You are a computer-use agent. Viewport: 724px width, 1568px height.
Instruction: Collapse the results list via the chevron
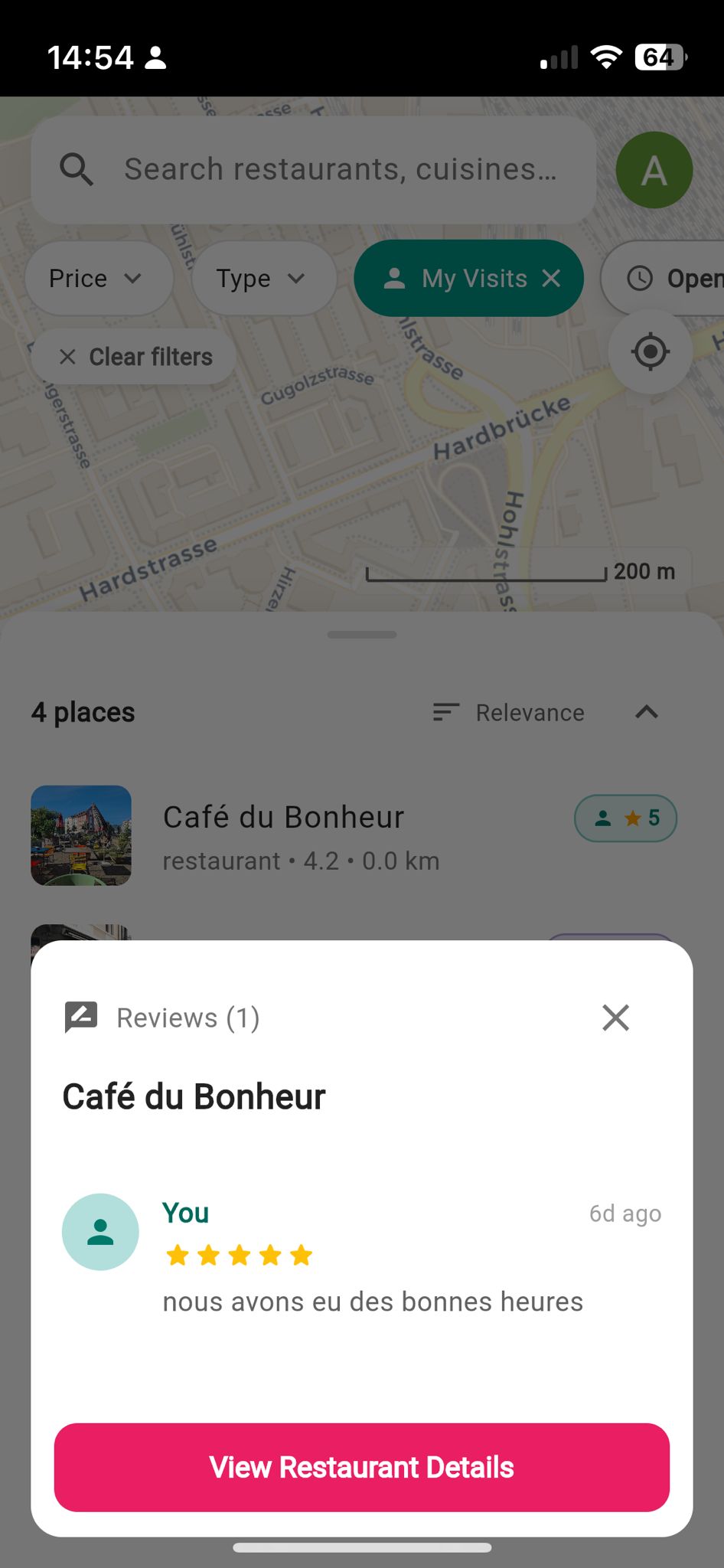pos(647,712)
